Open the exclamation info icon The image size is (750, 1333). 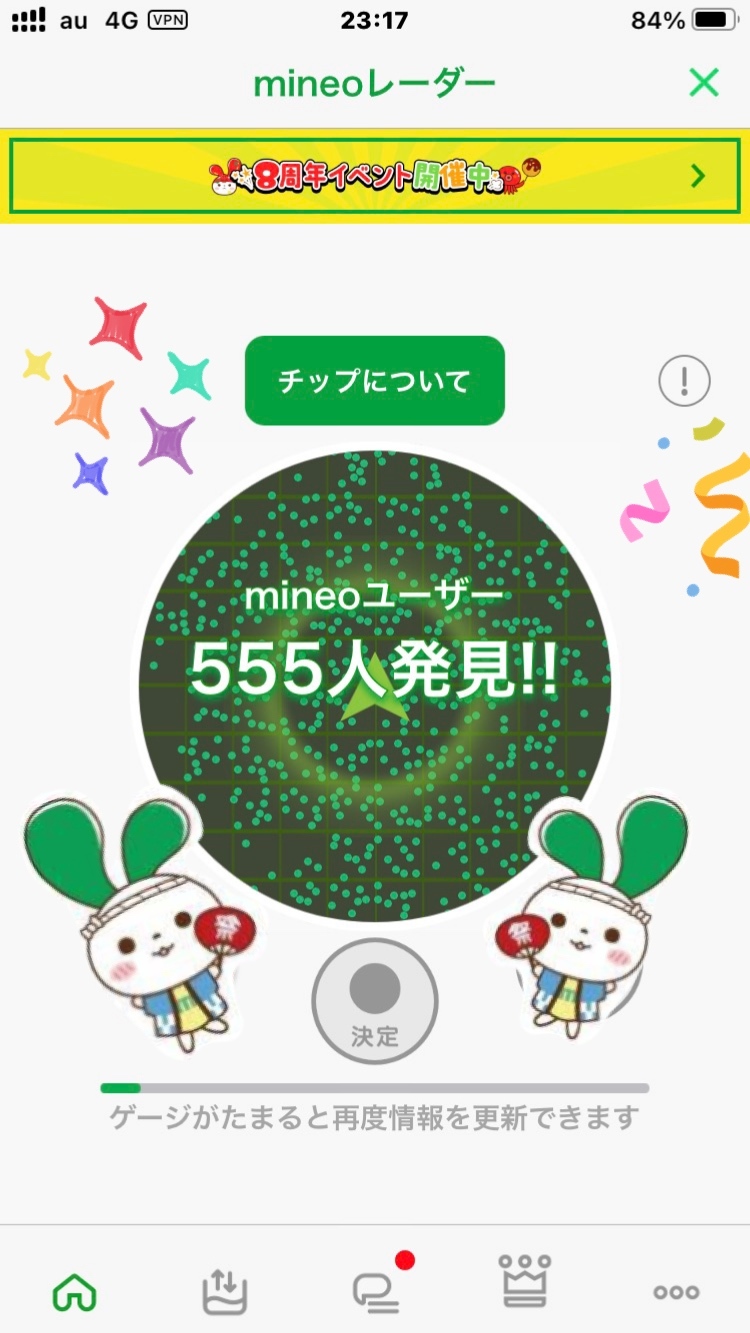coord(685,381)
